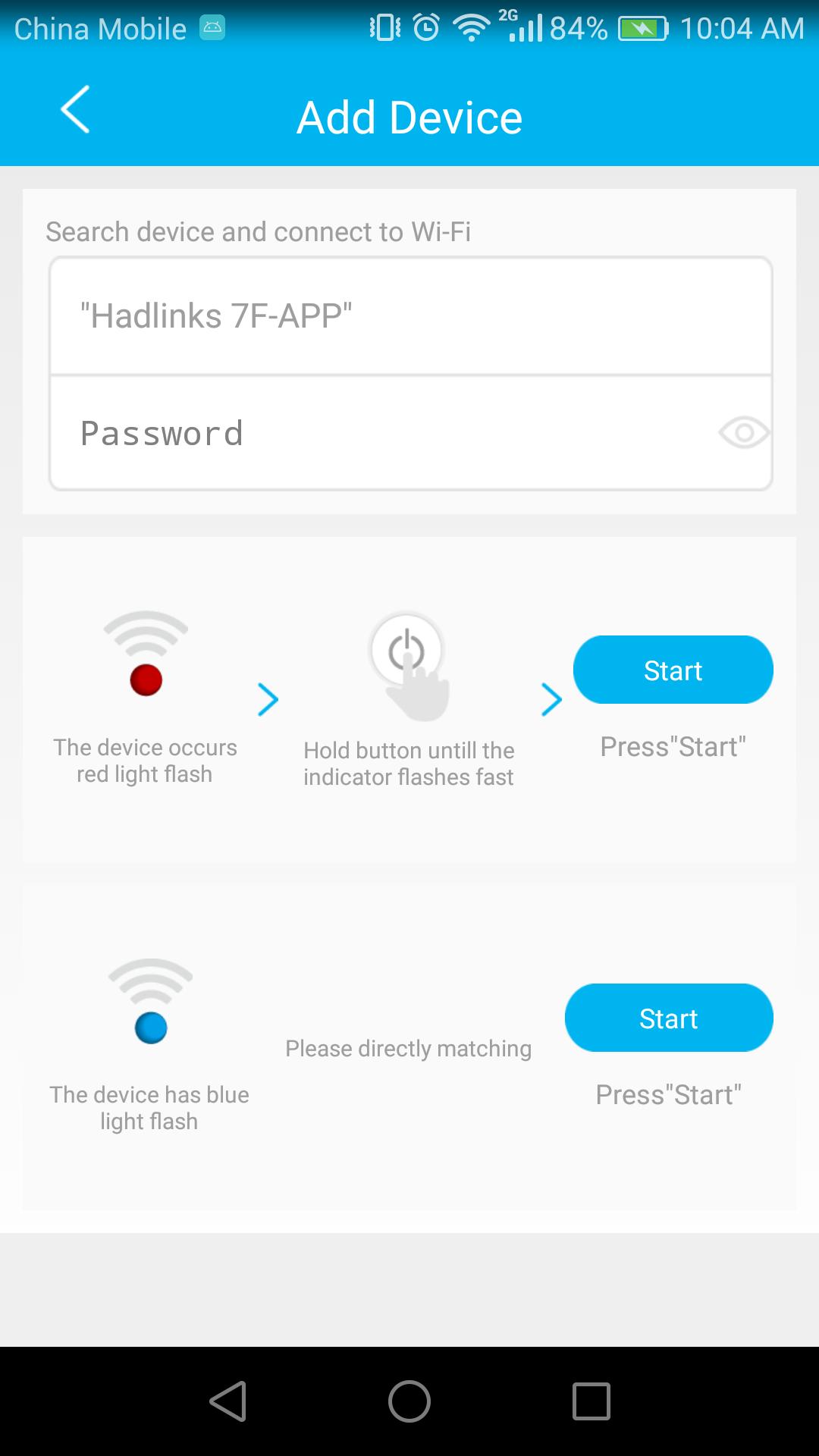Open the Wi-Fi network selector showing Hadlinks 7F-APP

[x=409, y=315]
